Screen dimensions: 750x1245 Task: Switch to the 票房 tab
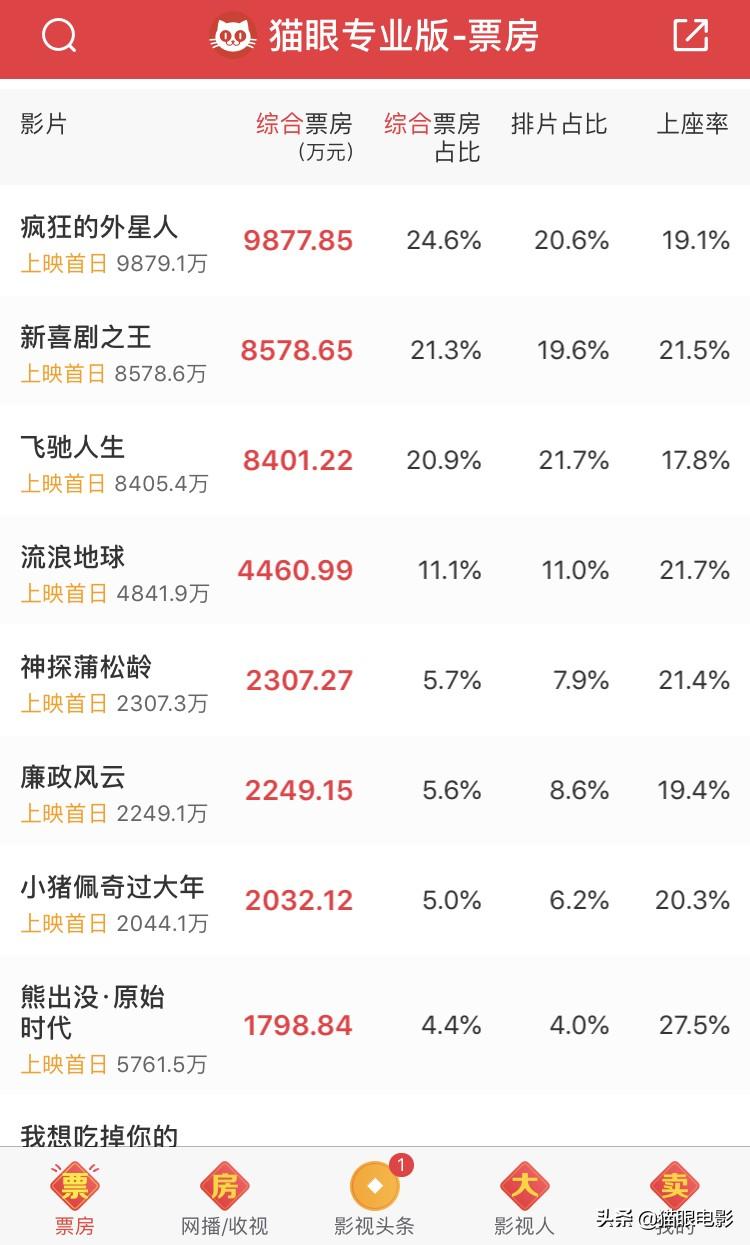tap(75, 1197)
